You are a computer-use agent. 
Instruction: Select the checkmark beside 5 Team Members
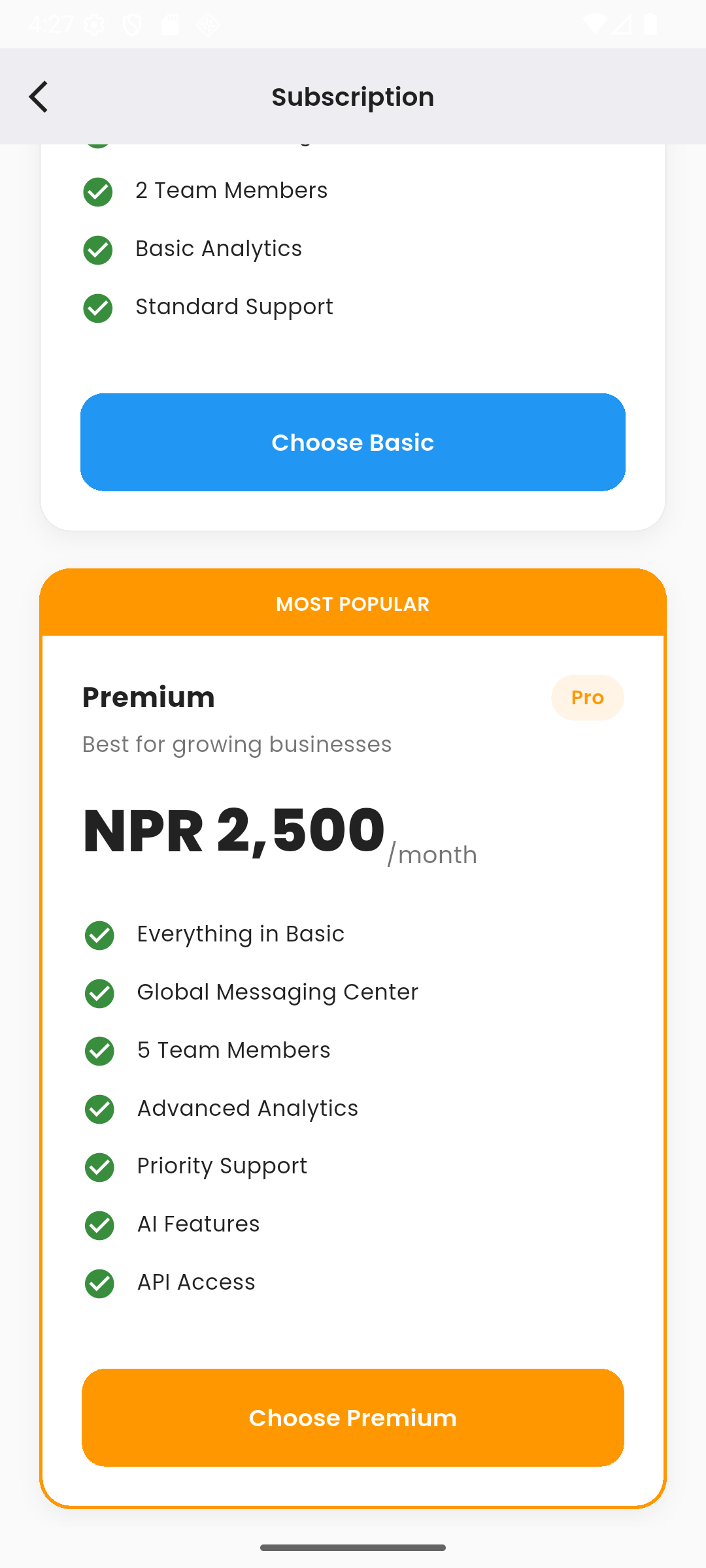(99, 1051)
